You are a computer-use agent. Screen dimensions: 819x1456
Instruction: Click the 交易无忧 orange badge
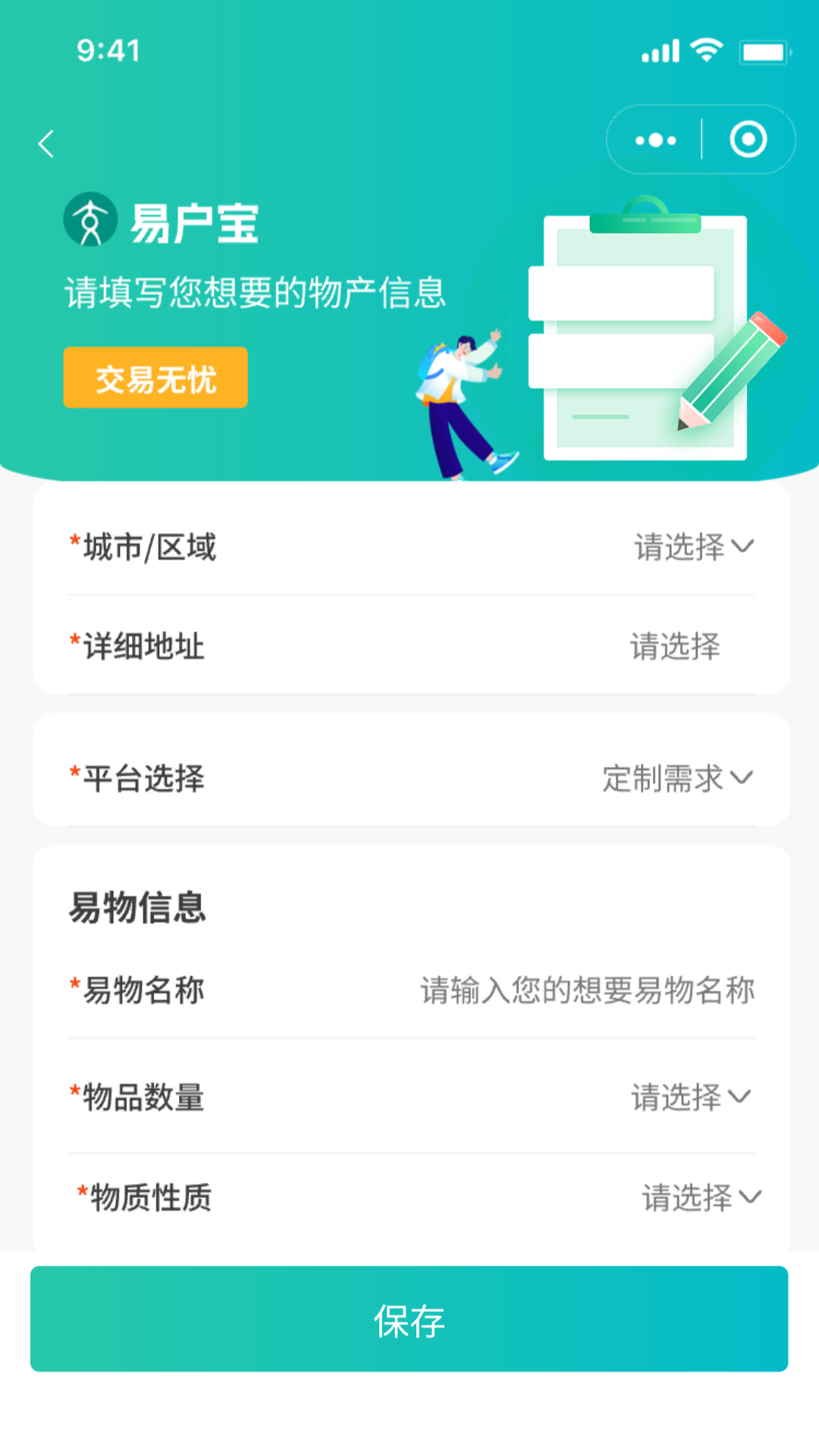[x=155, y=377]
